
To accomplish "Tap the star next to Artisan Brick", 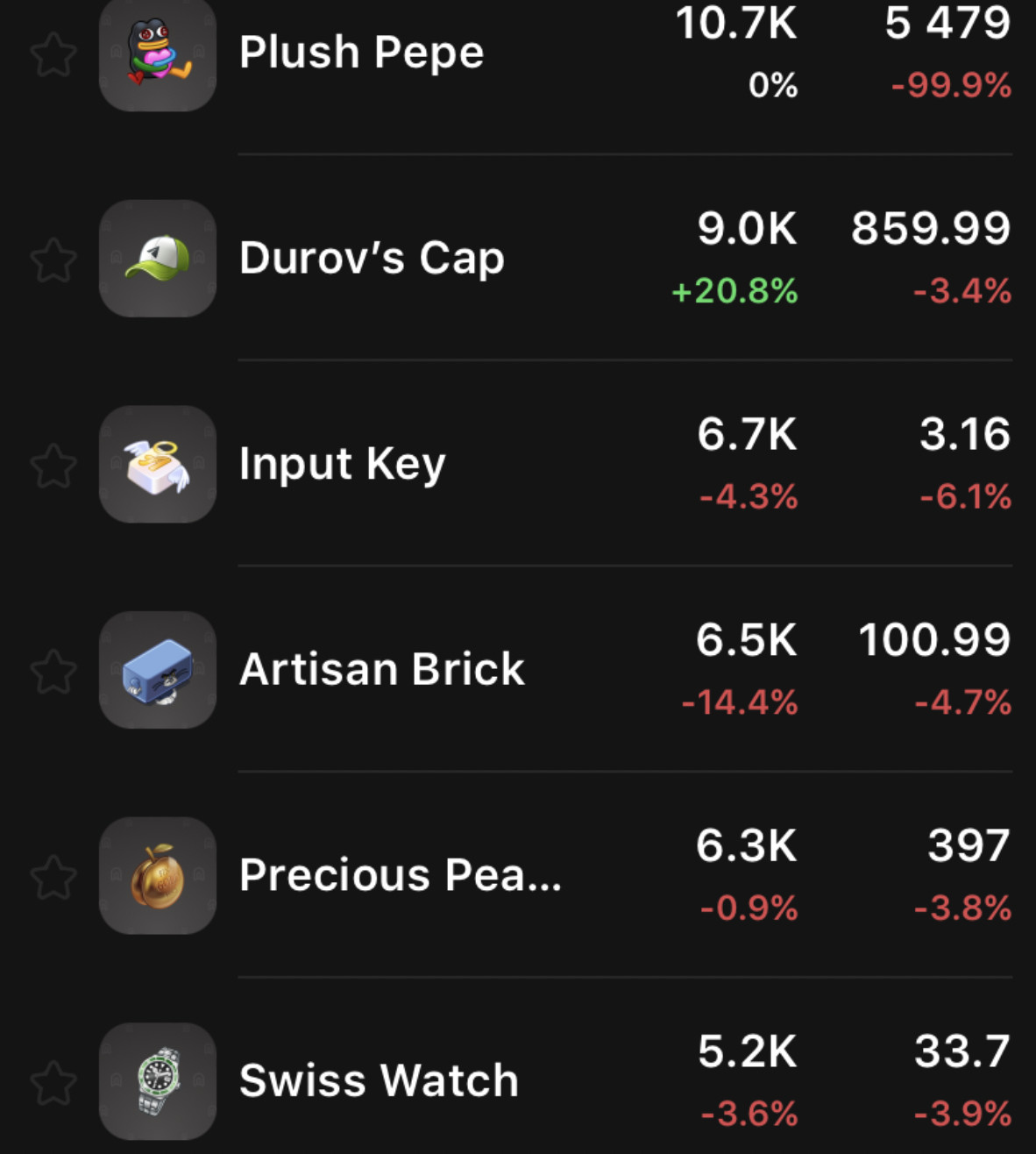I will 53,672.
